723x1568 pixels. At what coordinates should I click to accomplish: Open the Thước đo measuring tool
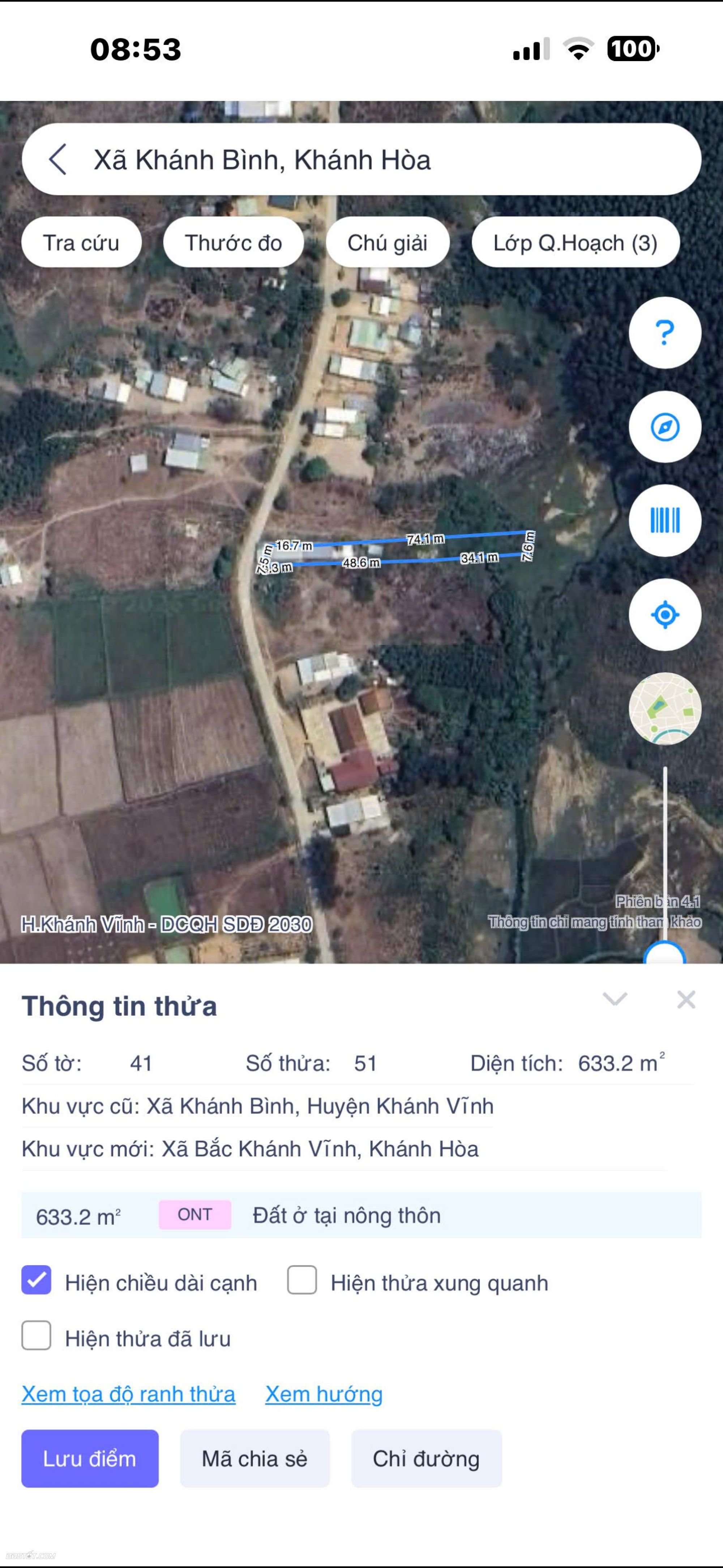pyautogui.click(x=233, y=243)
